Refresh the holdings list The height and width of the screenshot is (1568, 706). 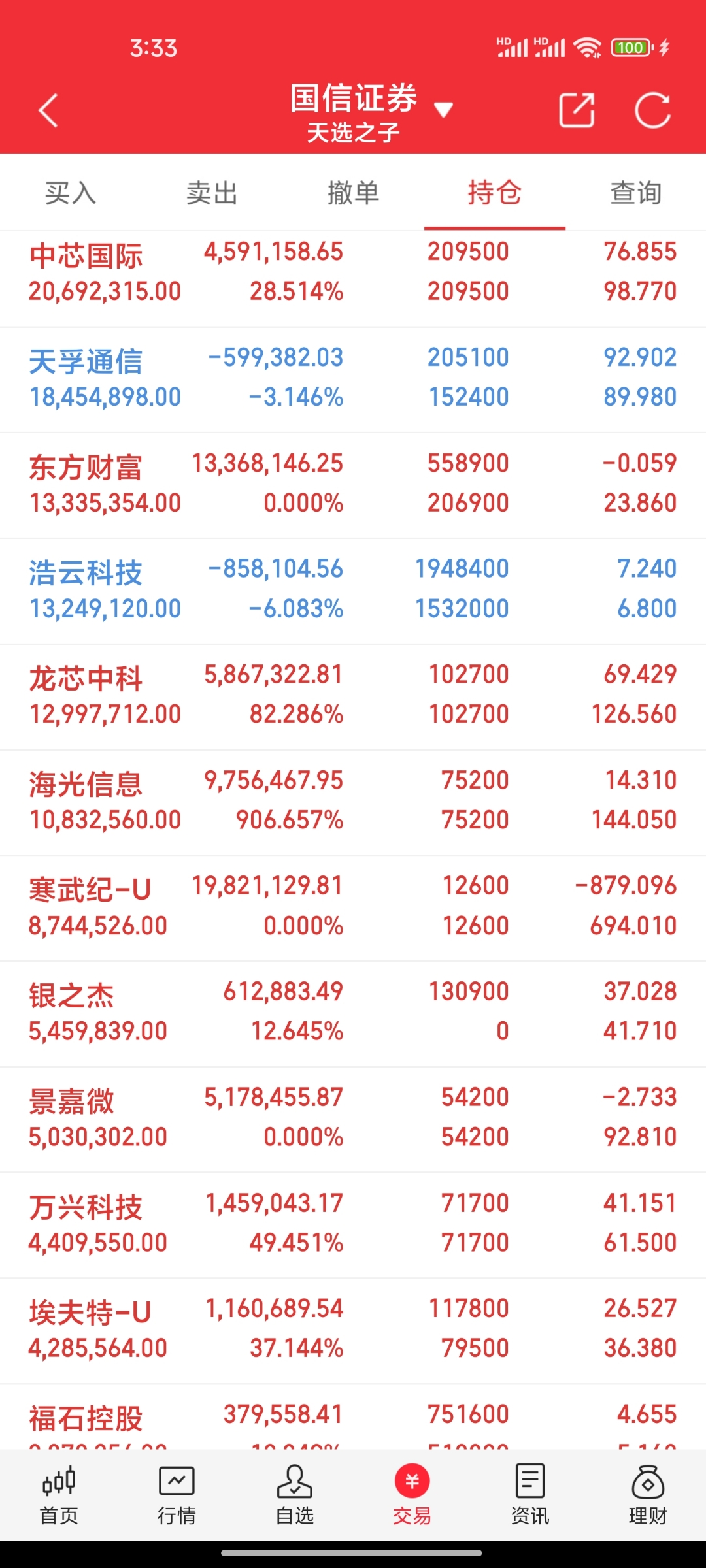[654, 110]
